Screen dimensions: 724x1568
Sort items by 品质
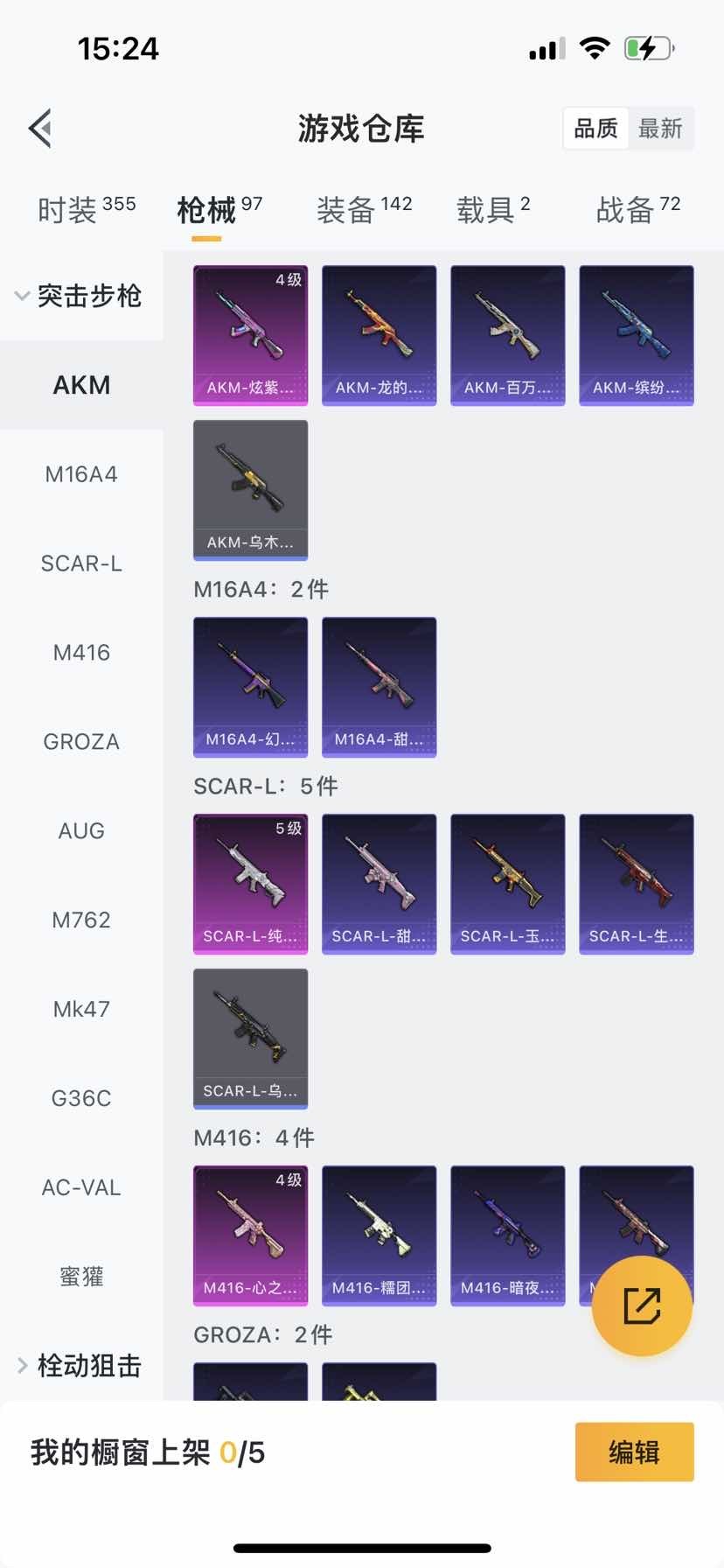(x=595, y=129)
